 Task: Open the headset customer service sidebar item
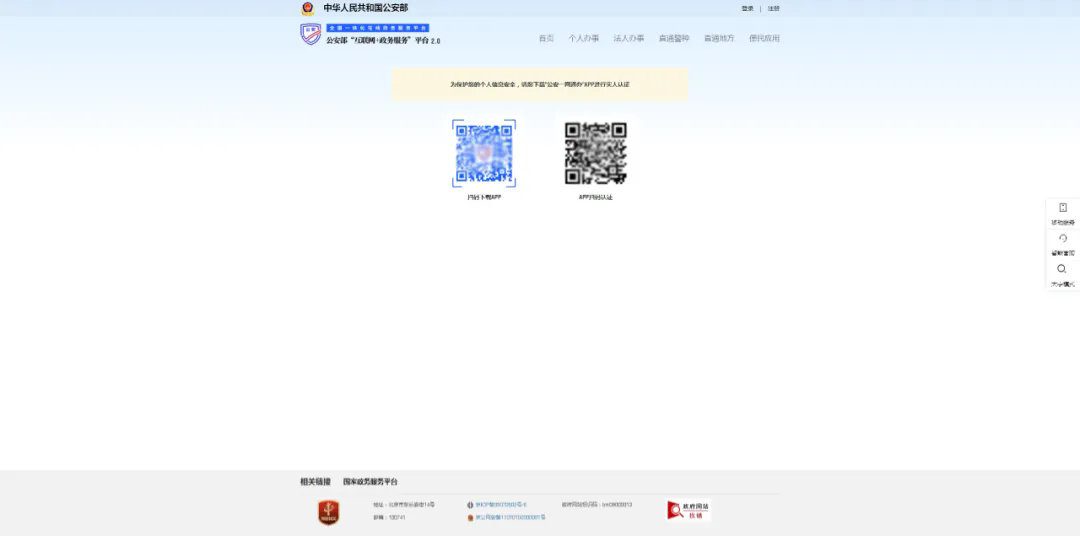[1062, 244]
